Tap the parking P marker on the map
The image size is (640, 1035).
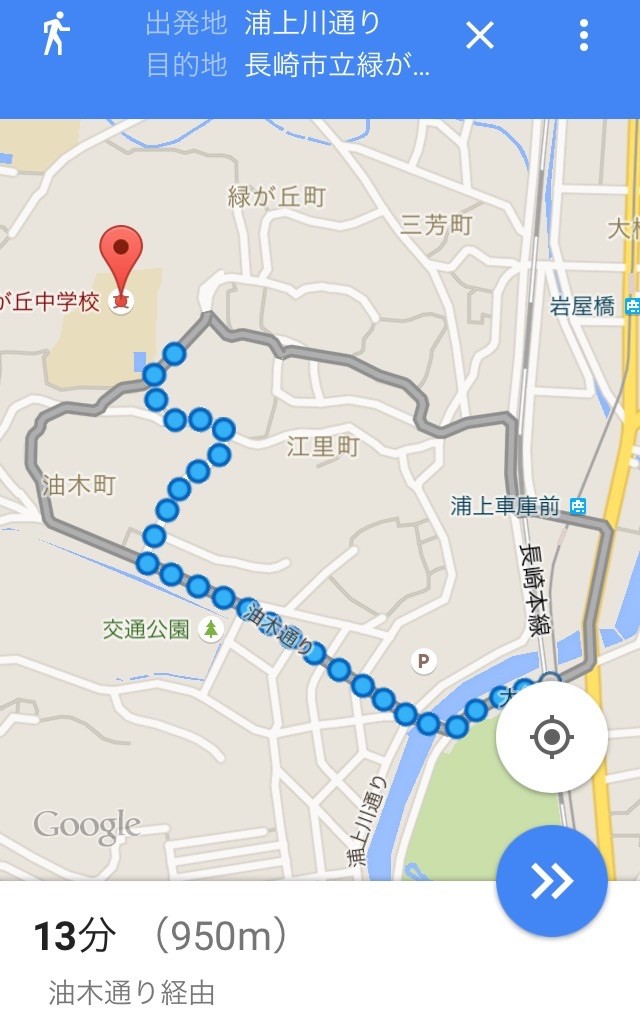424,660
